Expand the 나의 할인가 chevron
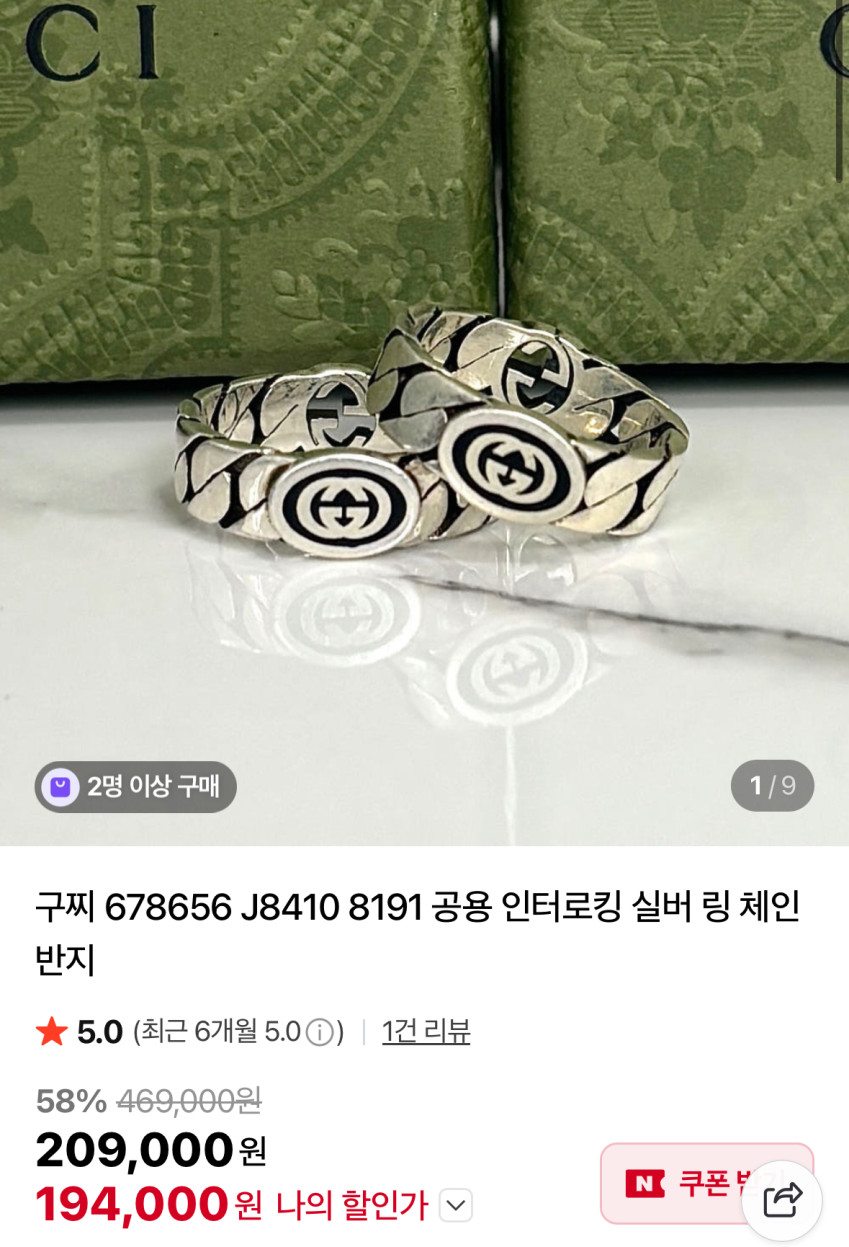849x1247 pixels. coord(456,1205)
